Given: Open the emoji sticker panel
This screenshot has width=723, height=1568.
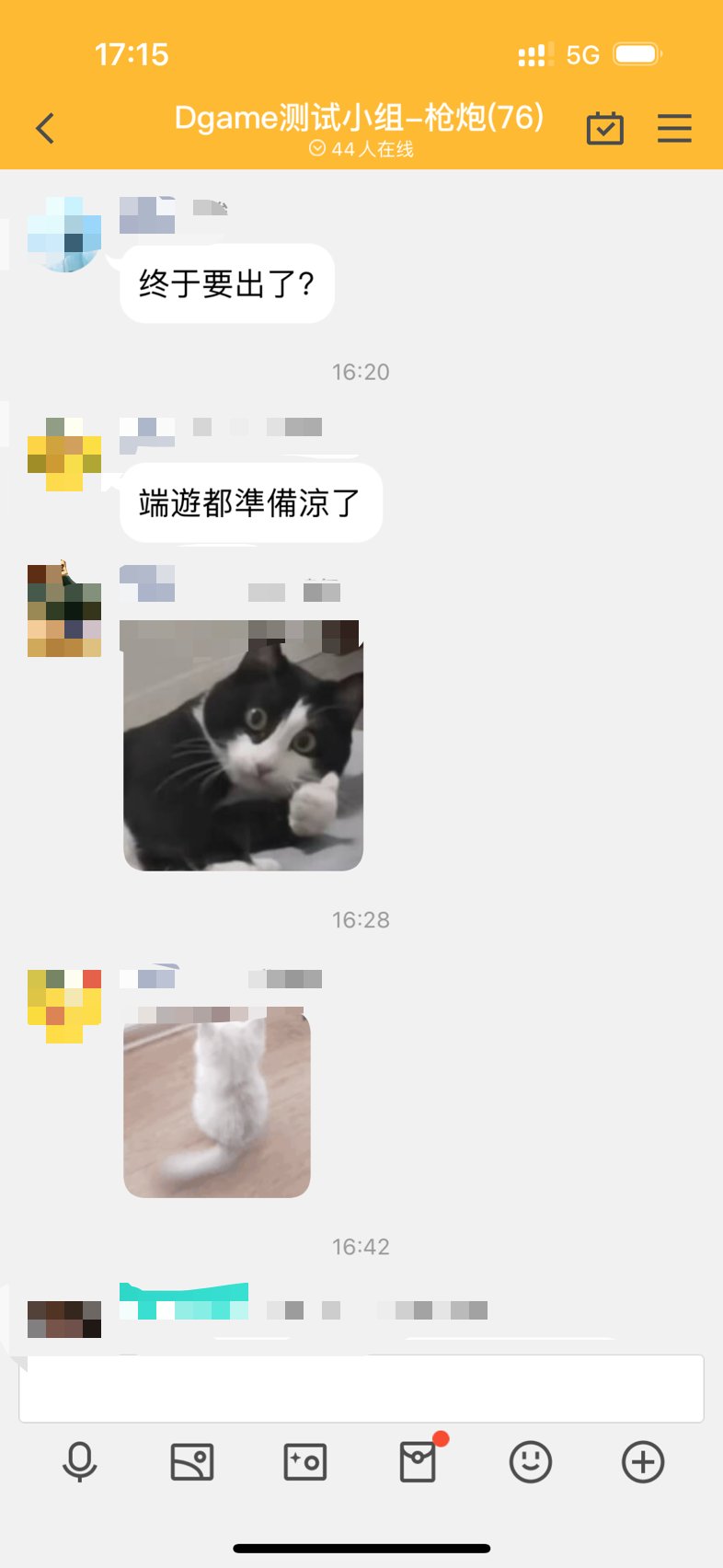Looking at the screenshot, I should point(531,1461).
